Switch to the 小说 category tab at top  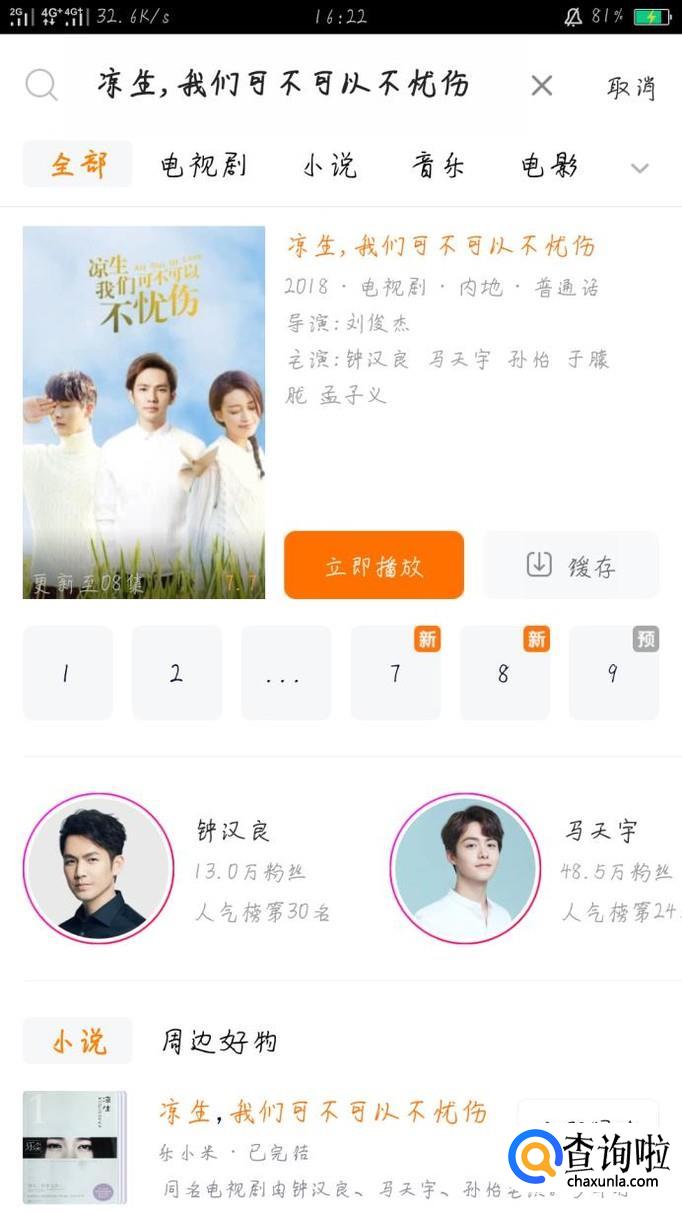coord(329,165)
